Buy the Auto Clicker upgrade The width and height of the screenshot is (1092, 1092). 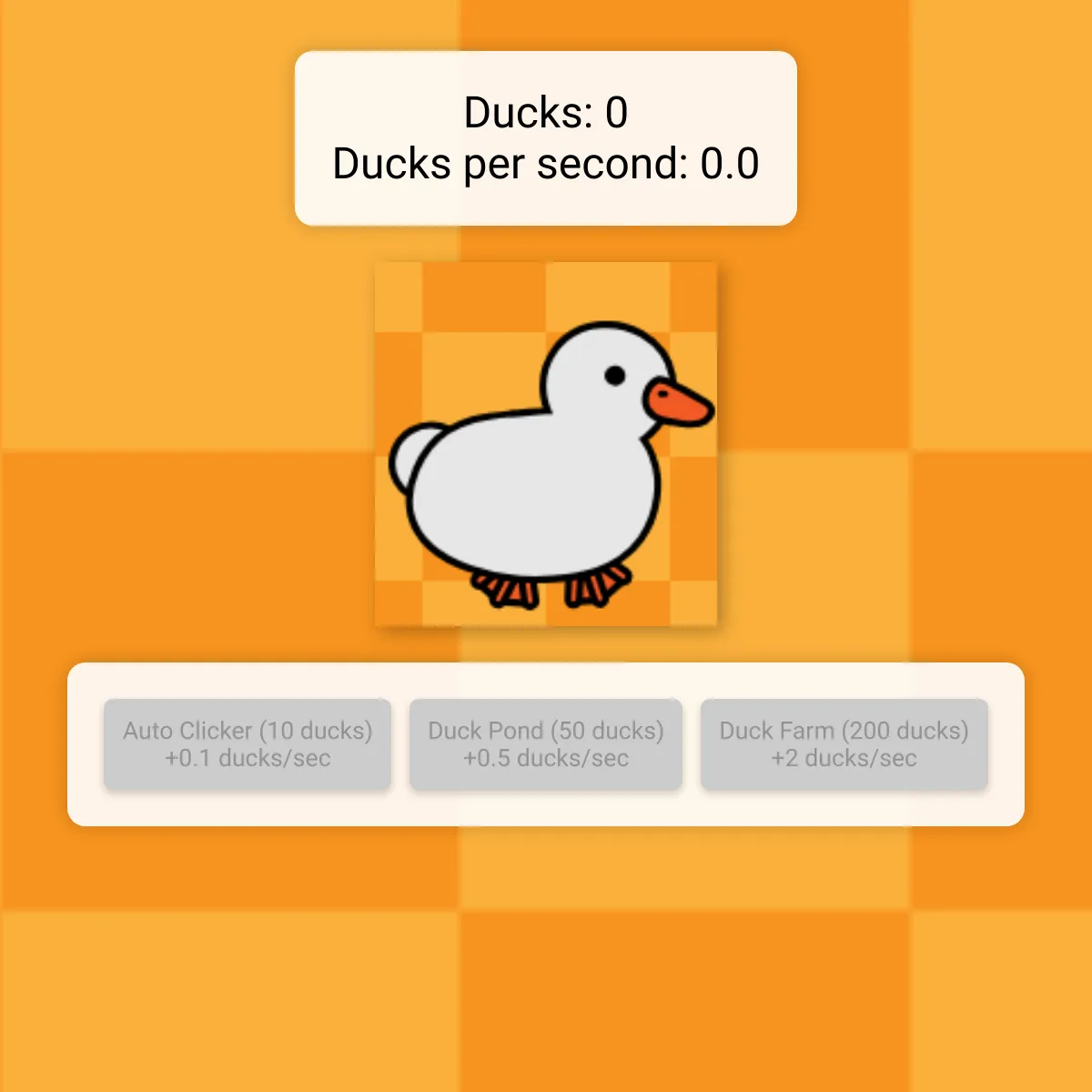pyautogui.click(x=248, y=744)
